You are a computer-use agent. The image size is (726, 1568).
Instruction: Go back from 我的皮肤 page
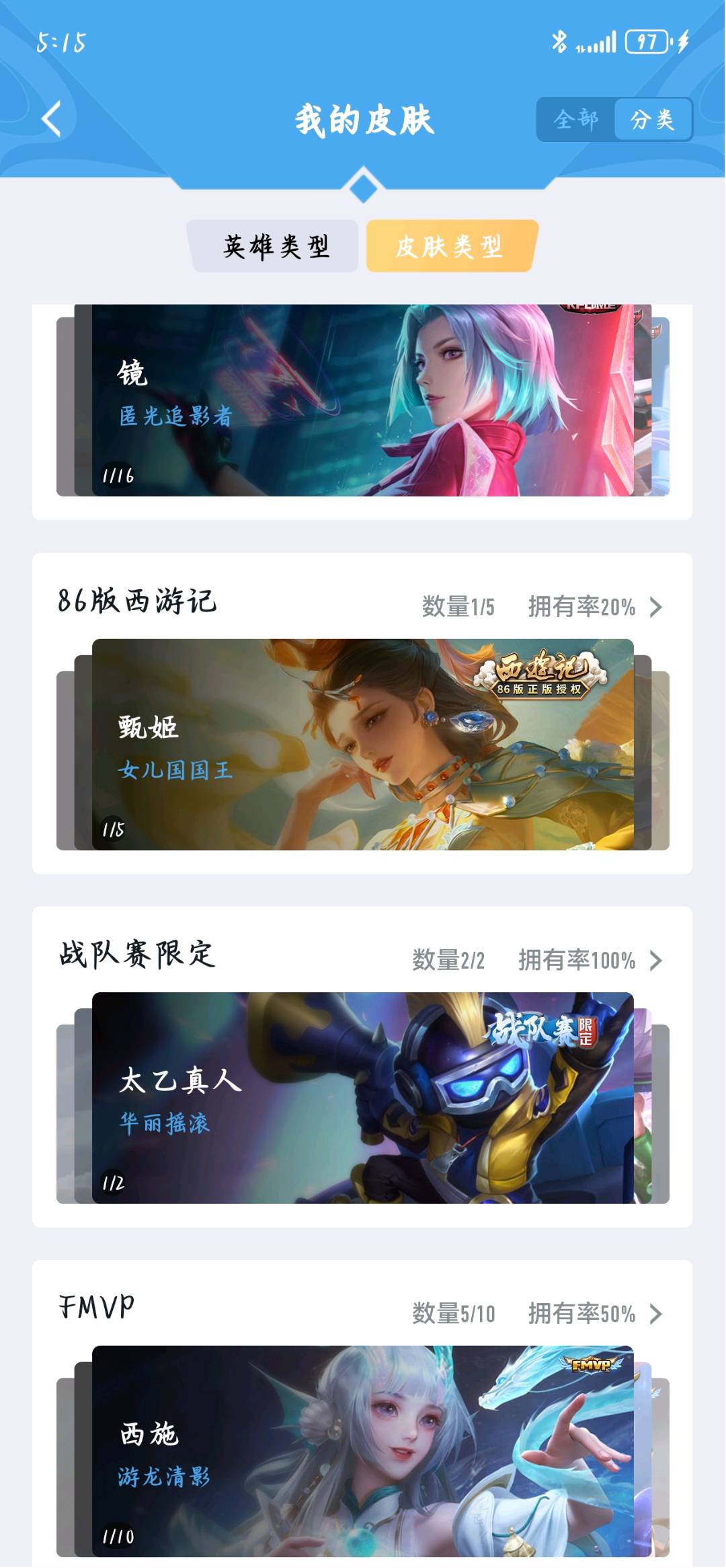[x=52, y=120]
